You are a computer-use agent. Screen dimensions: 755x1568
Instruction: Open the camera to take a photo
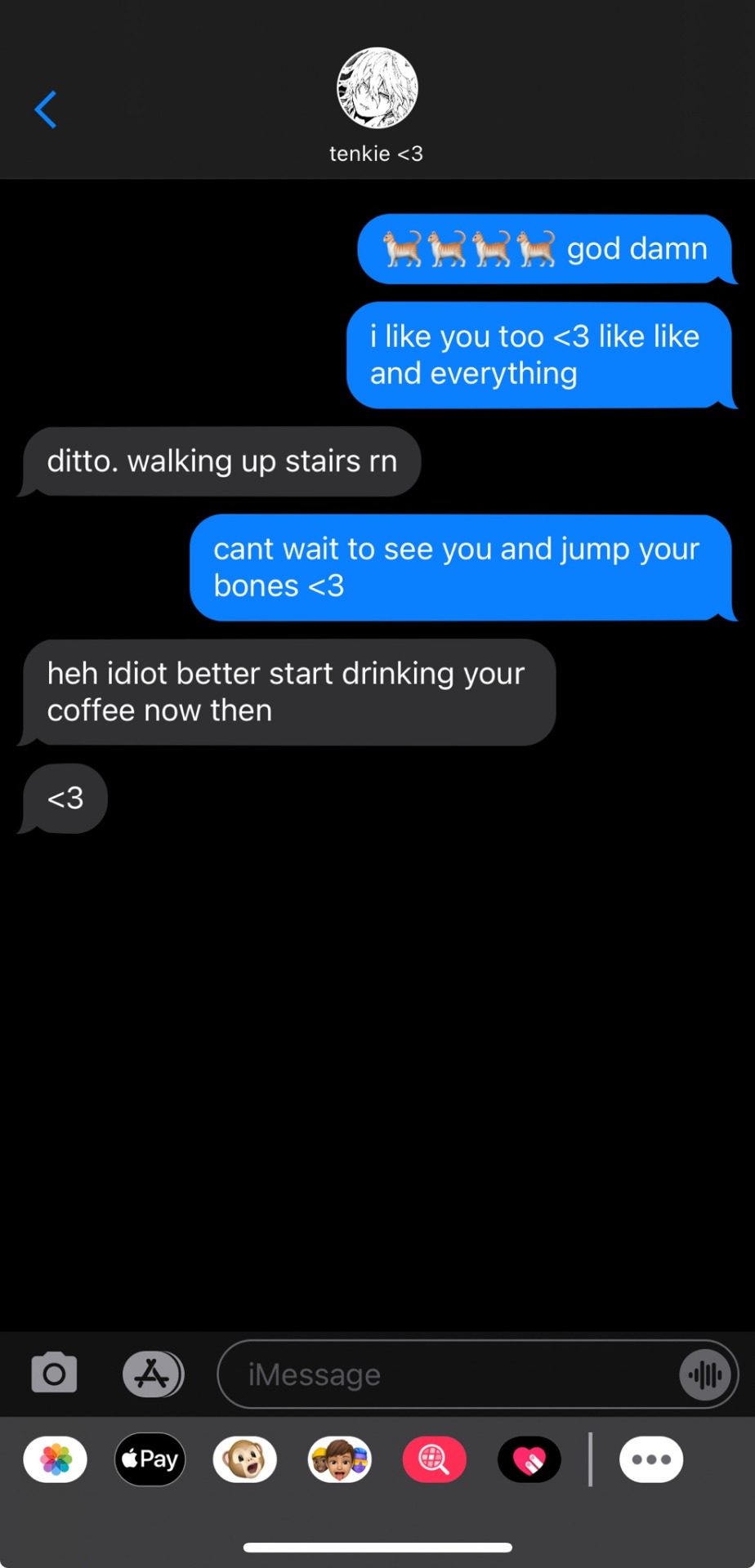click(54, 1374)
